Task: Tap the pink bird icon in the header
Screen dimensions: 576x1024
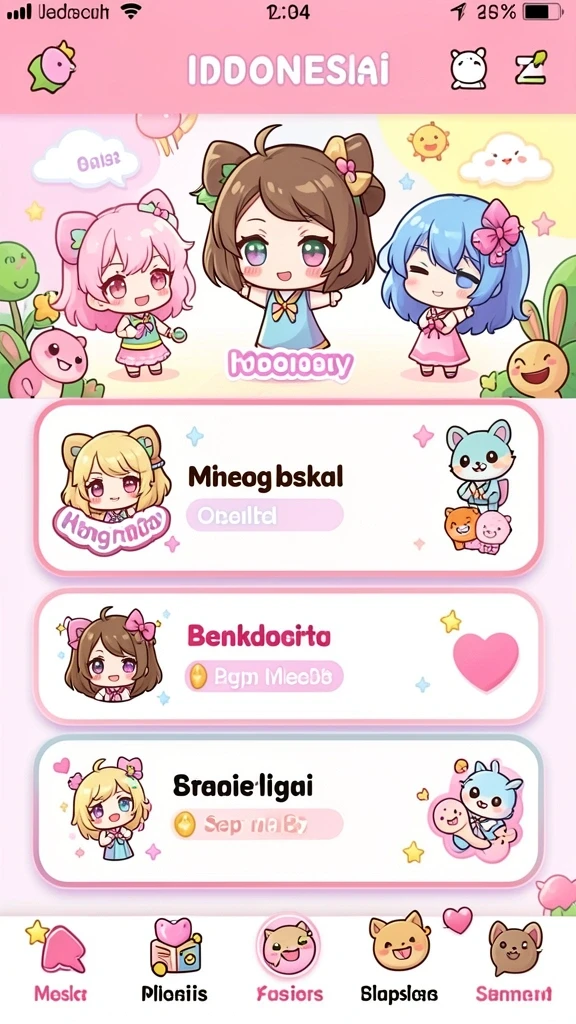Action: [x=52, y=67]
